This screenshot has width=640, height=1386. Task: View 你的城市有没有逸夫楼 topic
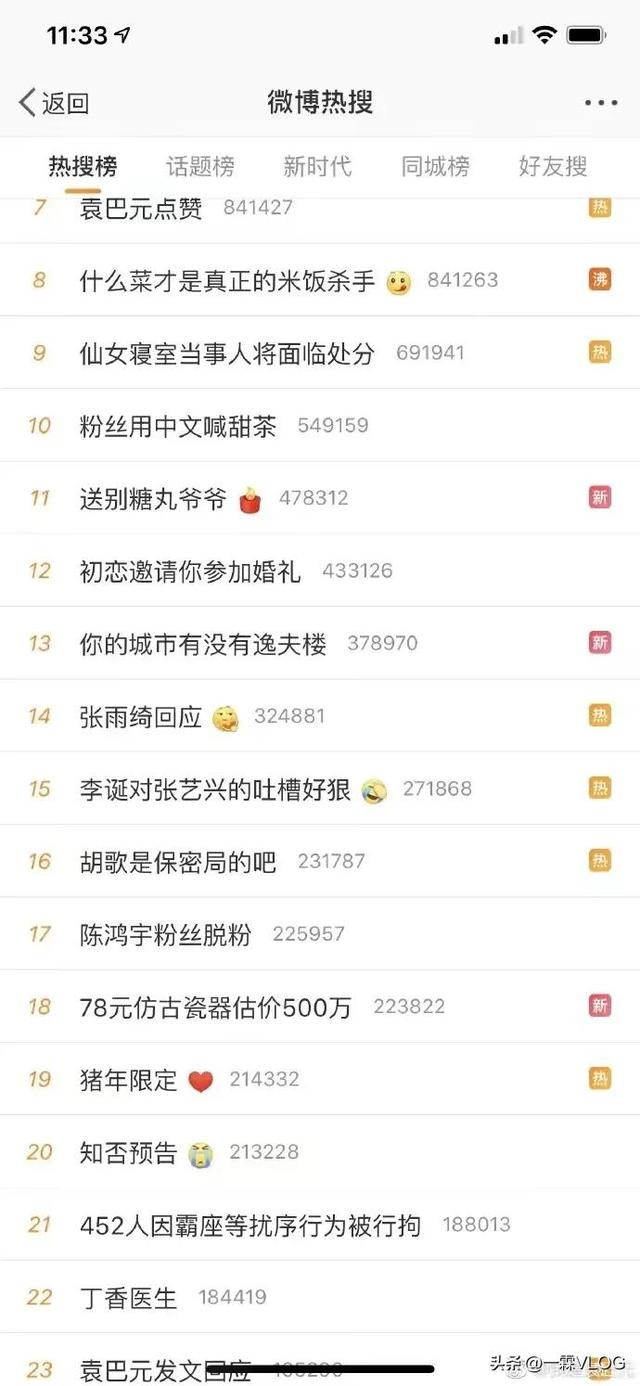coord(320,643)
